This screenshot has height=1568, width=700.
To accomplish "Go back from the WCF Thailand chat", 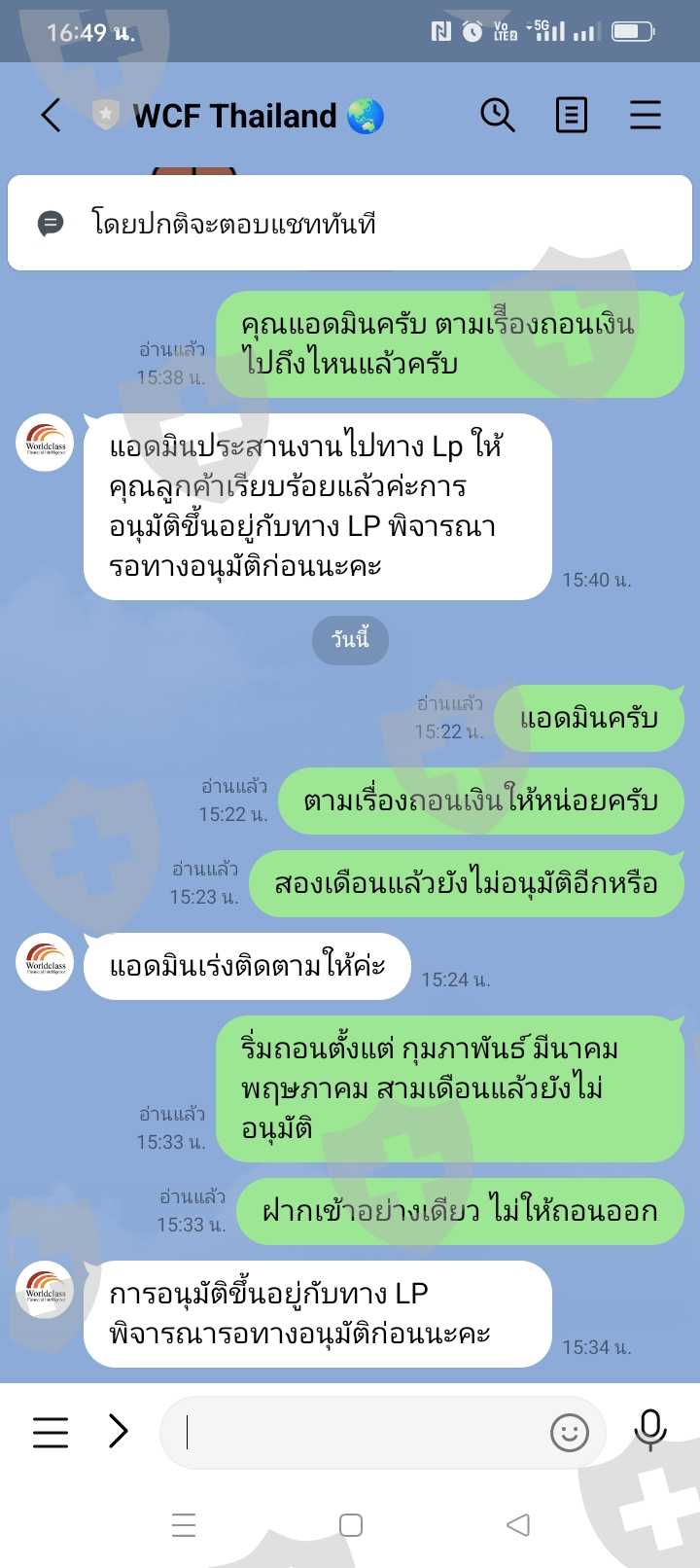I will click(51, 116).
